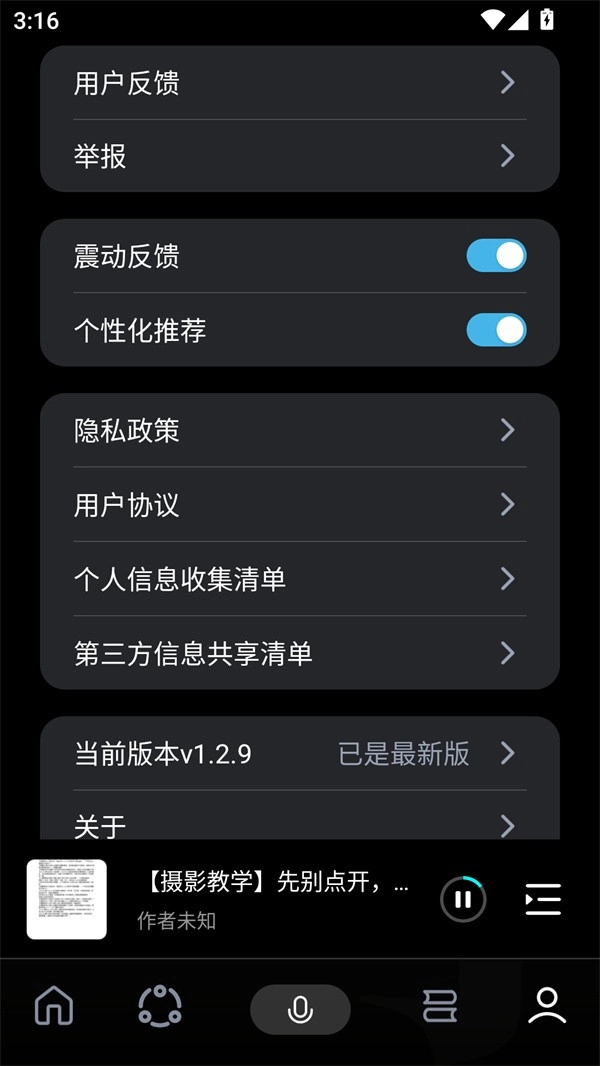Viewport: 600px width, 1066px height.
Task: Open 第三方信息共享清单
Action: [x=299, y=653]
